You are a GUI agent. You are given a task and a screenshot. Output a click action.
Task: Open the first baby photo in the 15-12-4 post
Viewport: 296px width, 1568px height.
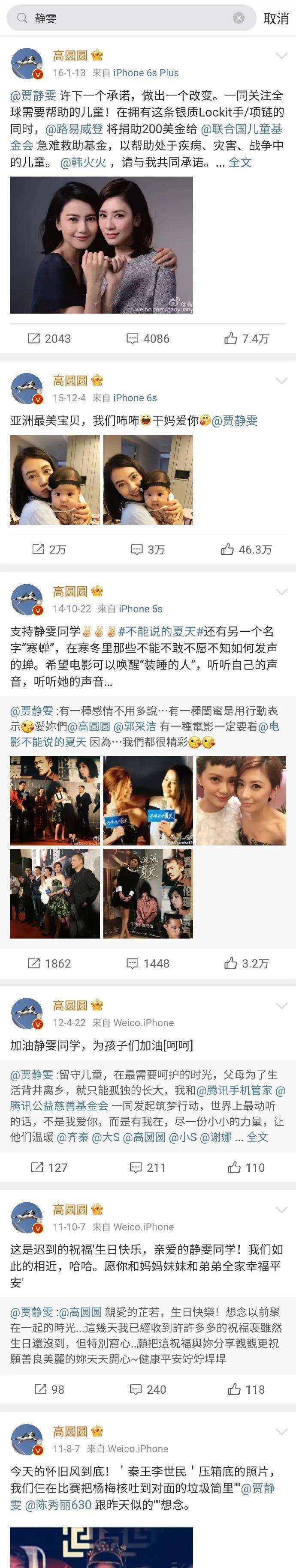coord(55,480)
